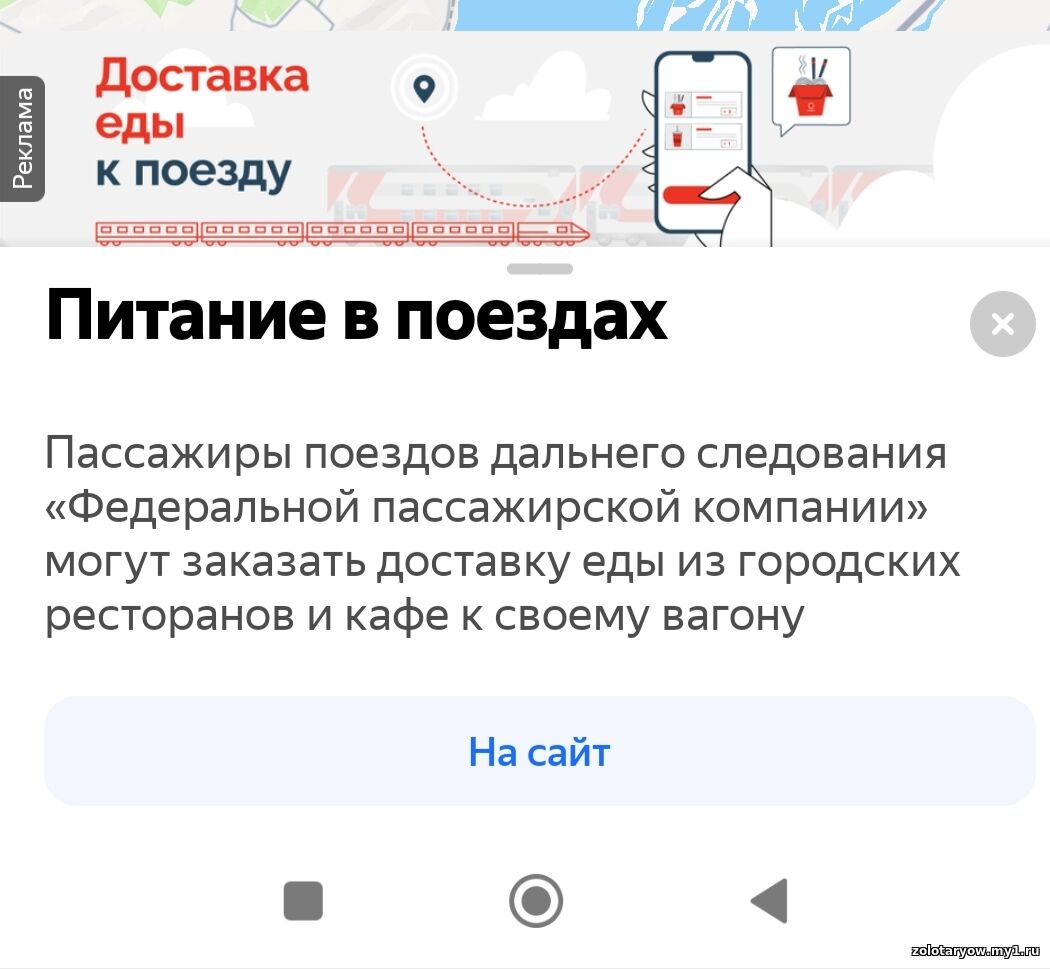Close the Питание в поездах panel

(1002, 324)
